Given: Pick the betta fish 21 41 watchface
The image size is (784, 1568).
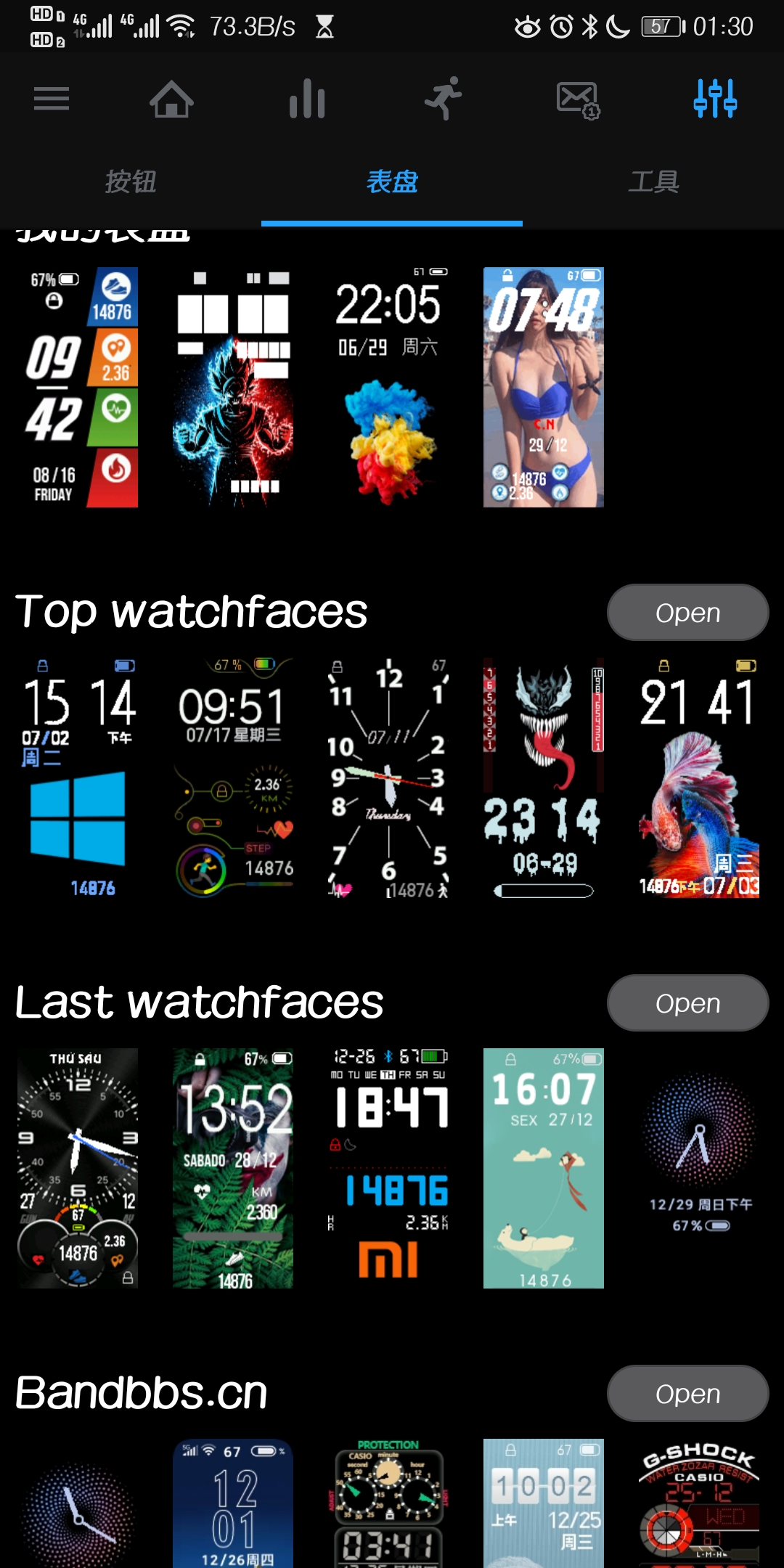Looking at the screenshot, I should [x=699, y=777].
